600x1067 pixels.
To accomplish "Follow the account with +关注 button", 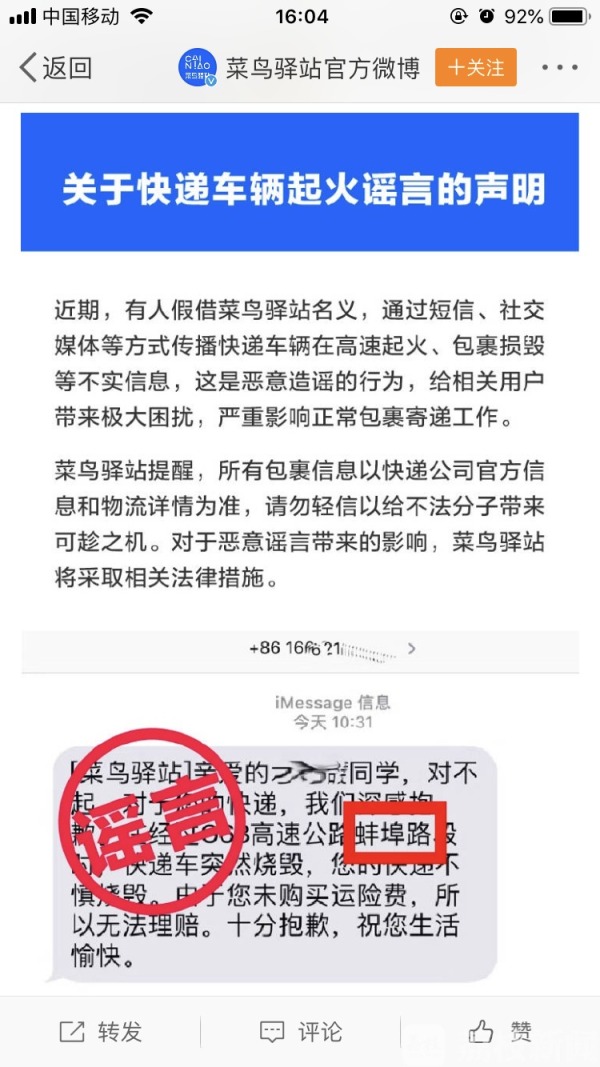I will 475,67.
